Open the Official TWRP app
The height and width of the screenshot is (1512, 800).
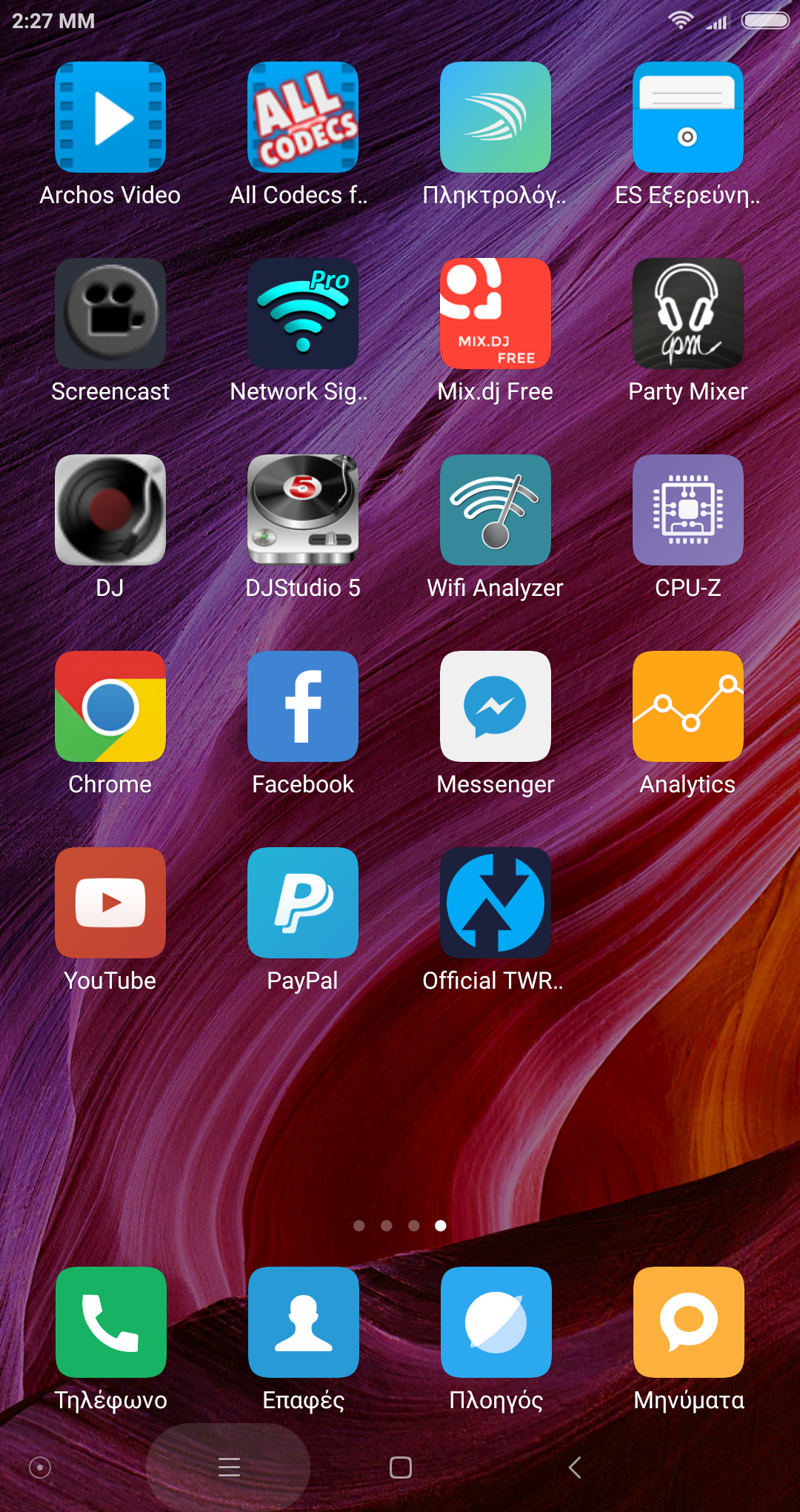tap(496, 903)
